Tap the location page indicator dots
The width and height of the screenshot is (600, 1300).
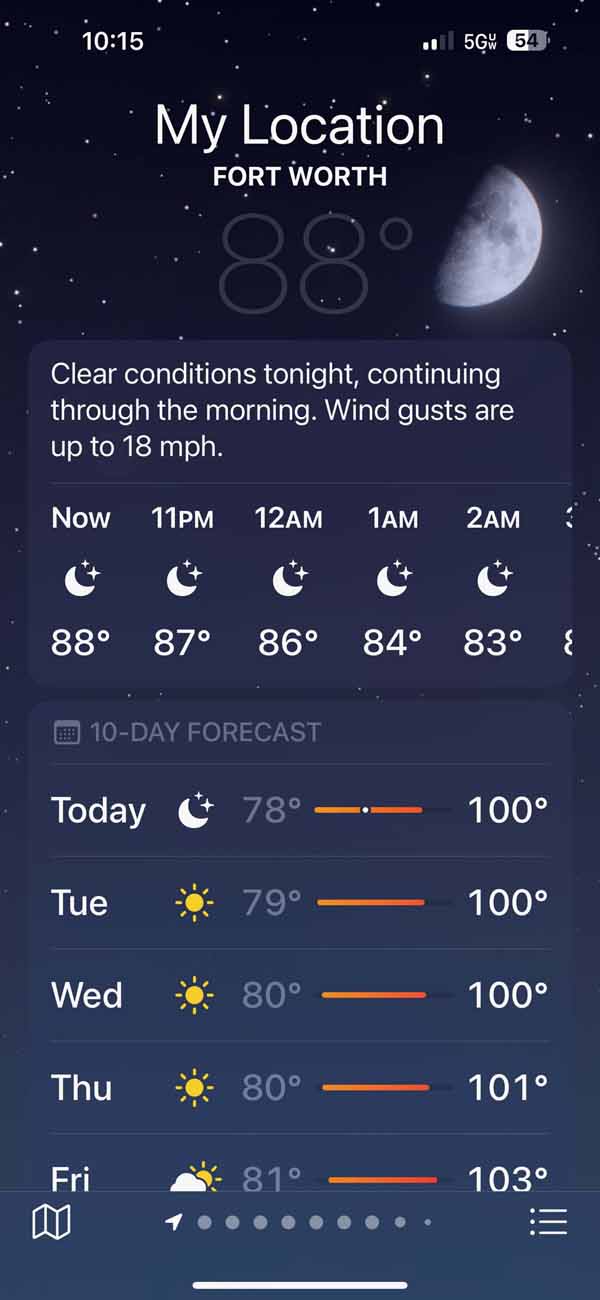click(300, 1222)
